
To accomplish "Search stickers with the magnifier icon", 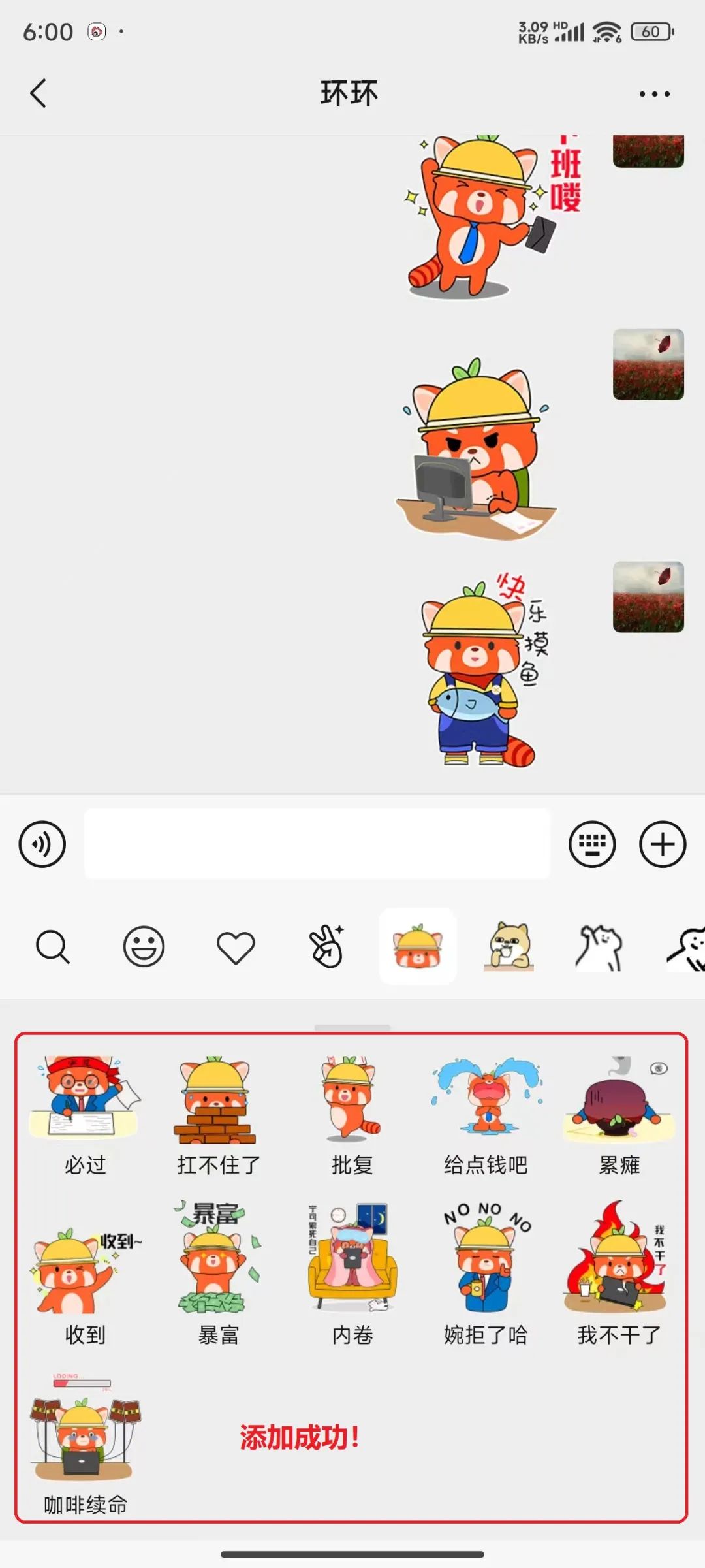I will point(52,947).
